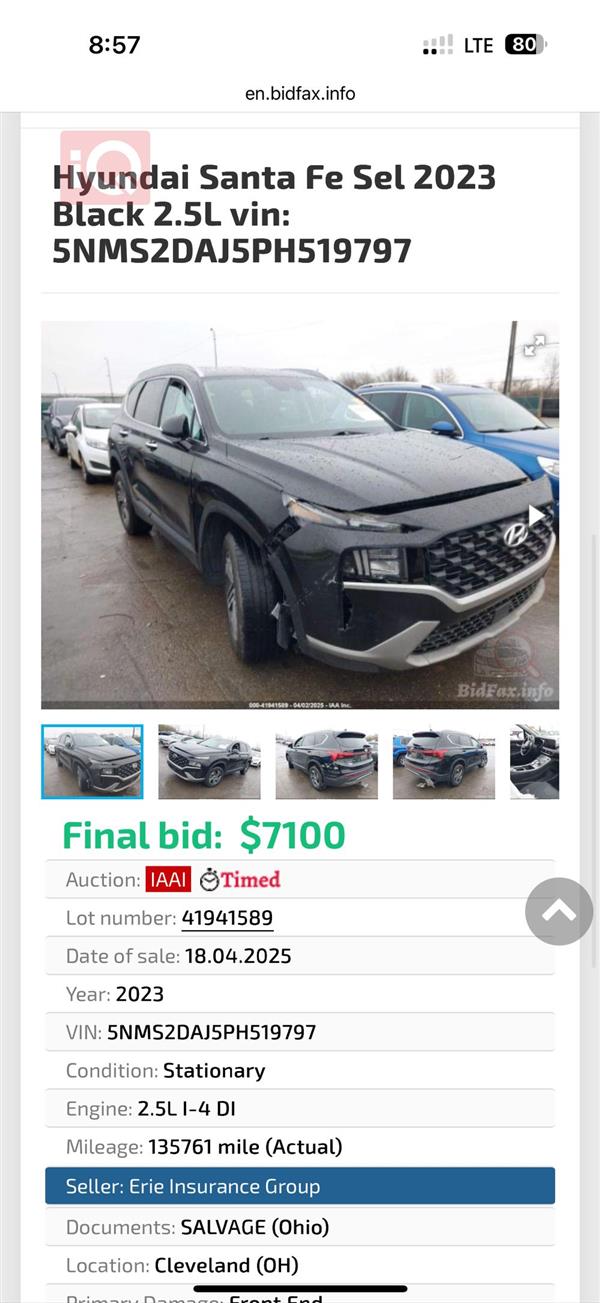This screenshot has height=1303, width=600.
Task: Select the second front-right thumbnail photo
Action: click(x=209, y=762)
